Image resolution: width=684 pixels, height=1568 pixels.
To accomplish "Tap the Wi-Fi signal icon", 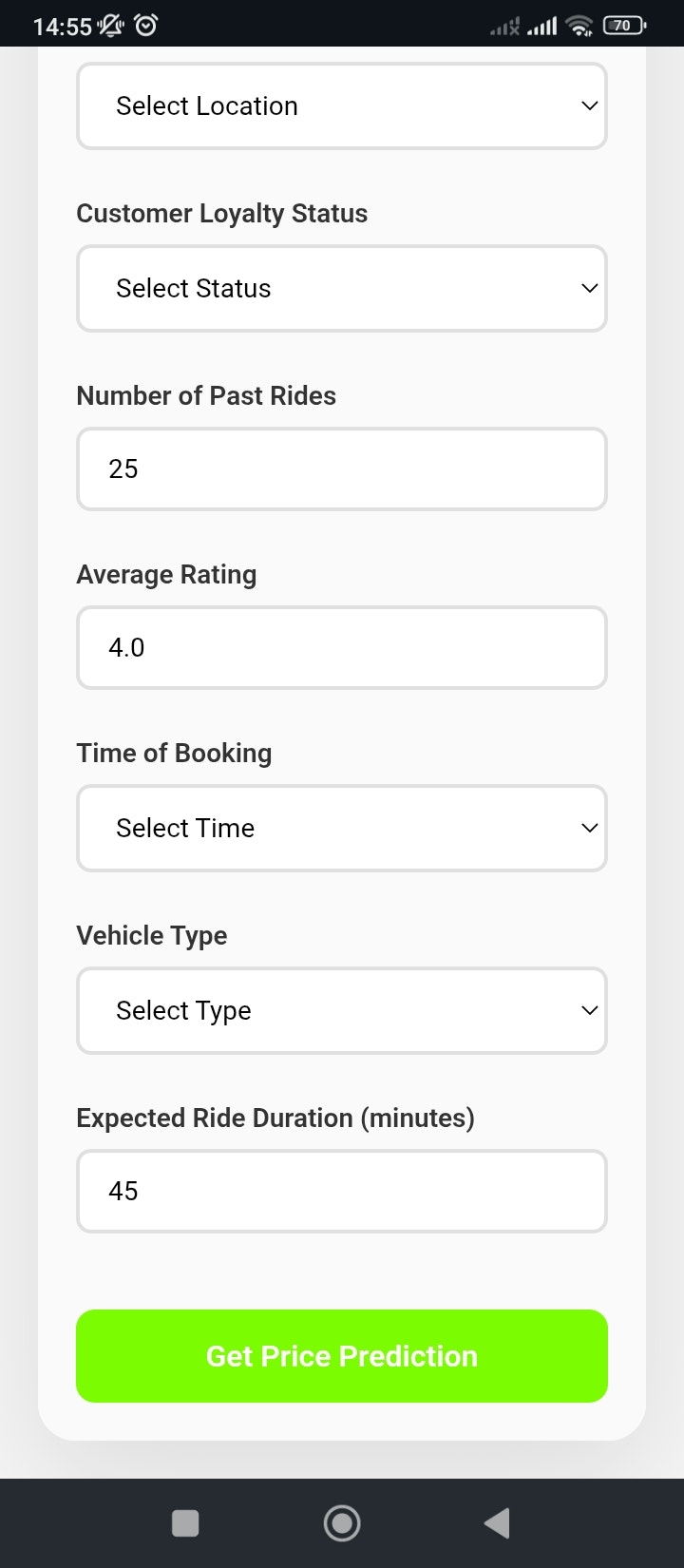I will coord(579,26).
